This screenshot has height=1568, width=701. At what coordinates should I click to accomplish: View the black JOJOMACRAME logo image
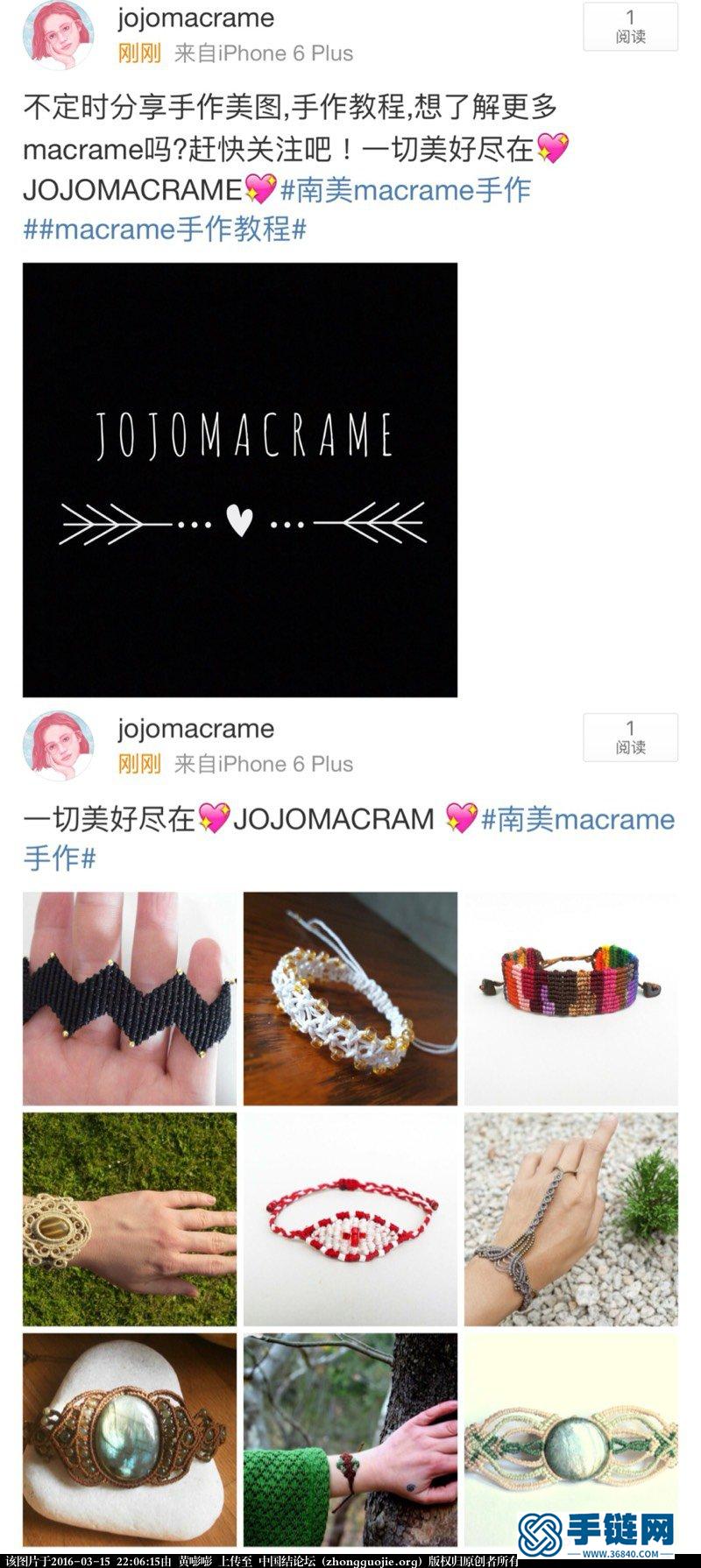[240, 480]
